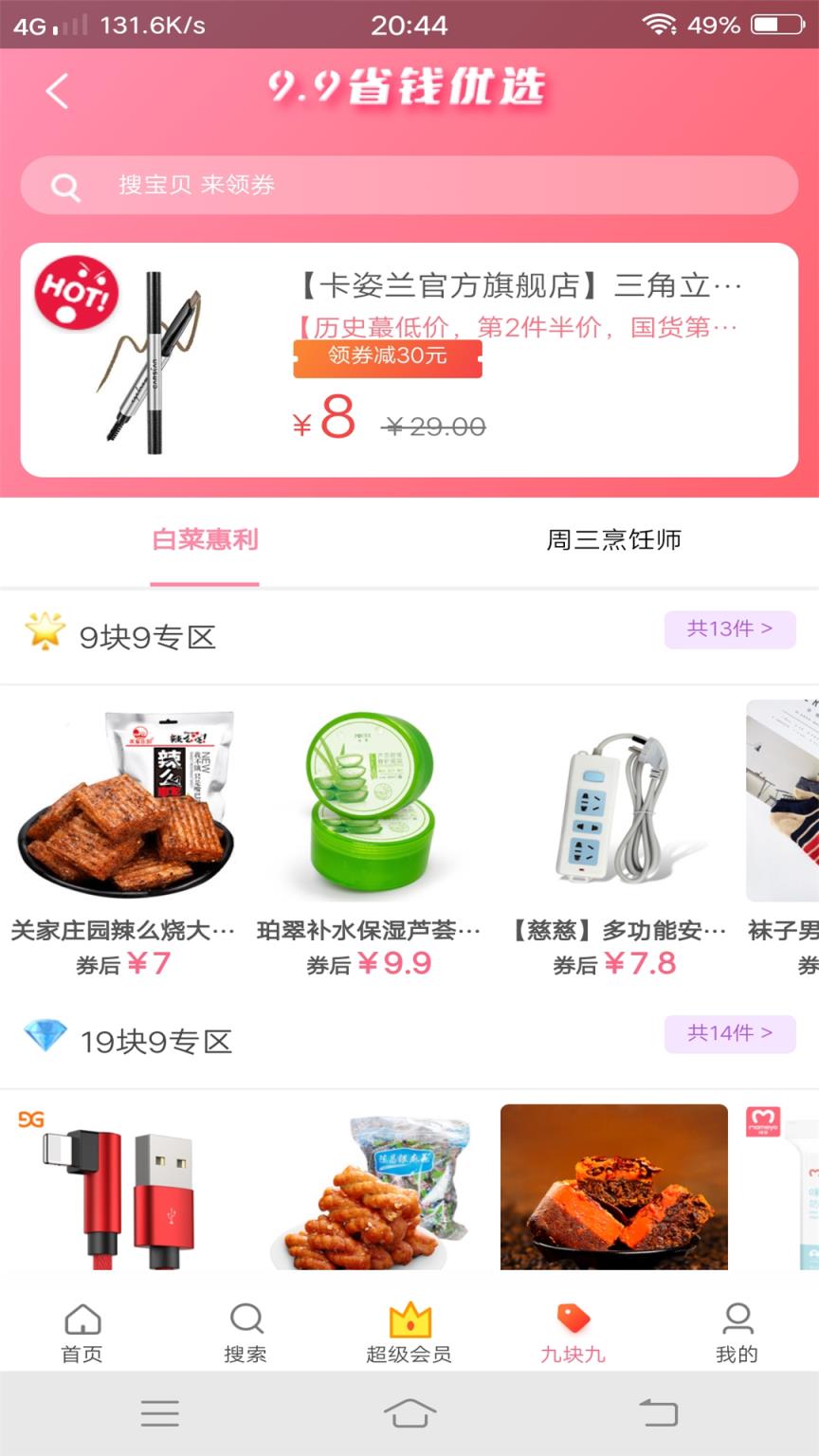
Task: Expand 共13件 to see all 9块9 items
Action: [x=729, y=629]
